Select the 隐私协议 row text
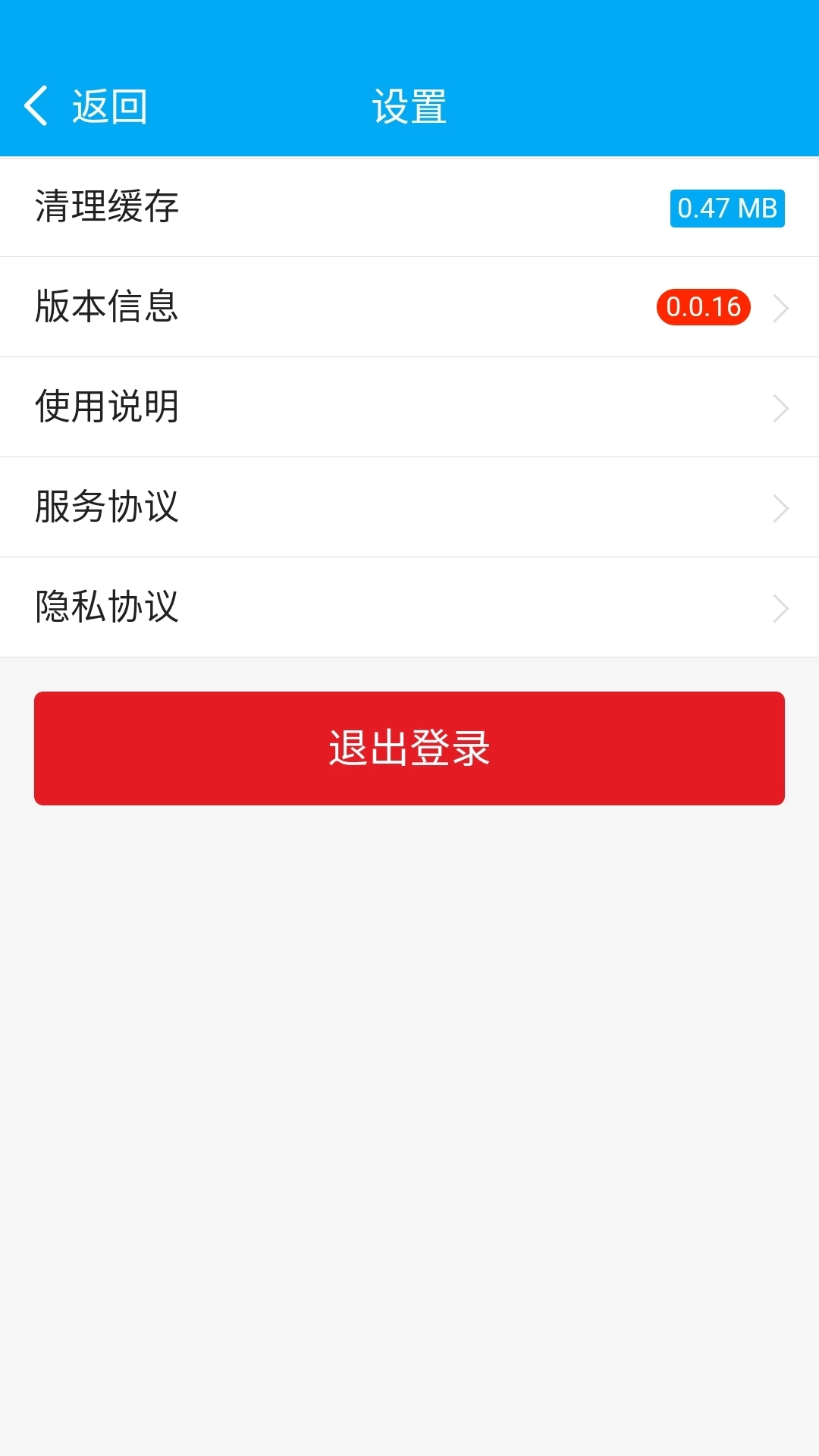 click(105, 607)
